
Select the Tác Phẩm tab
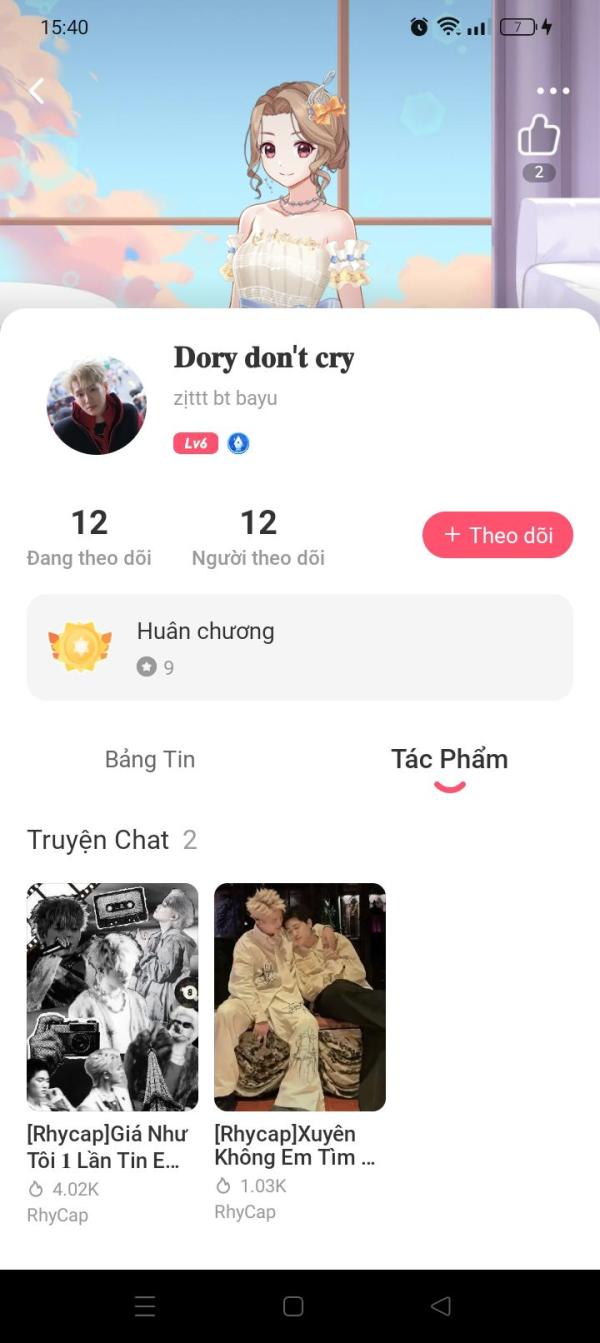point(449,759)
